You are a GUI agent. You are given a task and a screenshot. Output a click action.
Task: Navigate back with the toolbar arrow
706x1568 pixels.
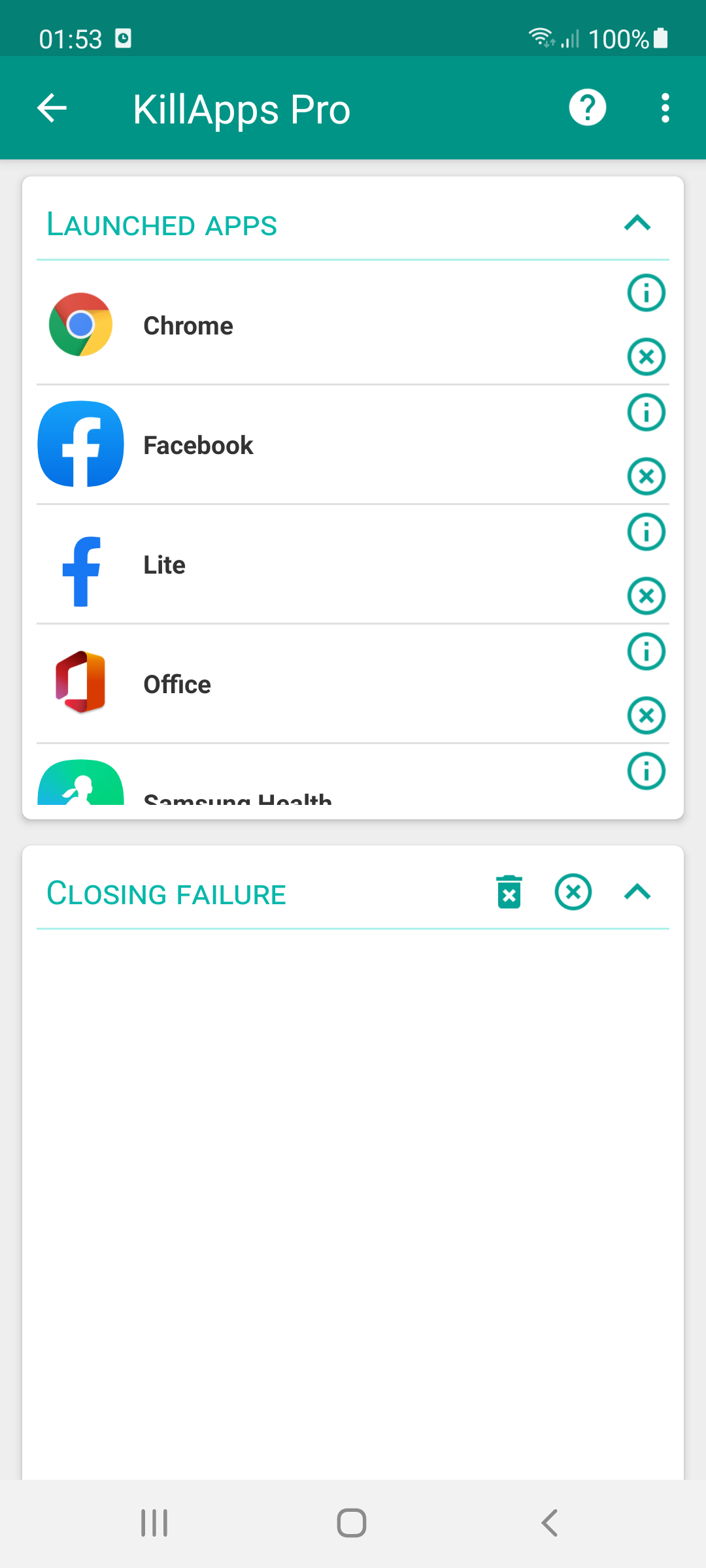pos(51,108)
